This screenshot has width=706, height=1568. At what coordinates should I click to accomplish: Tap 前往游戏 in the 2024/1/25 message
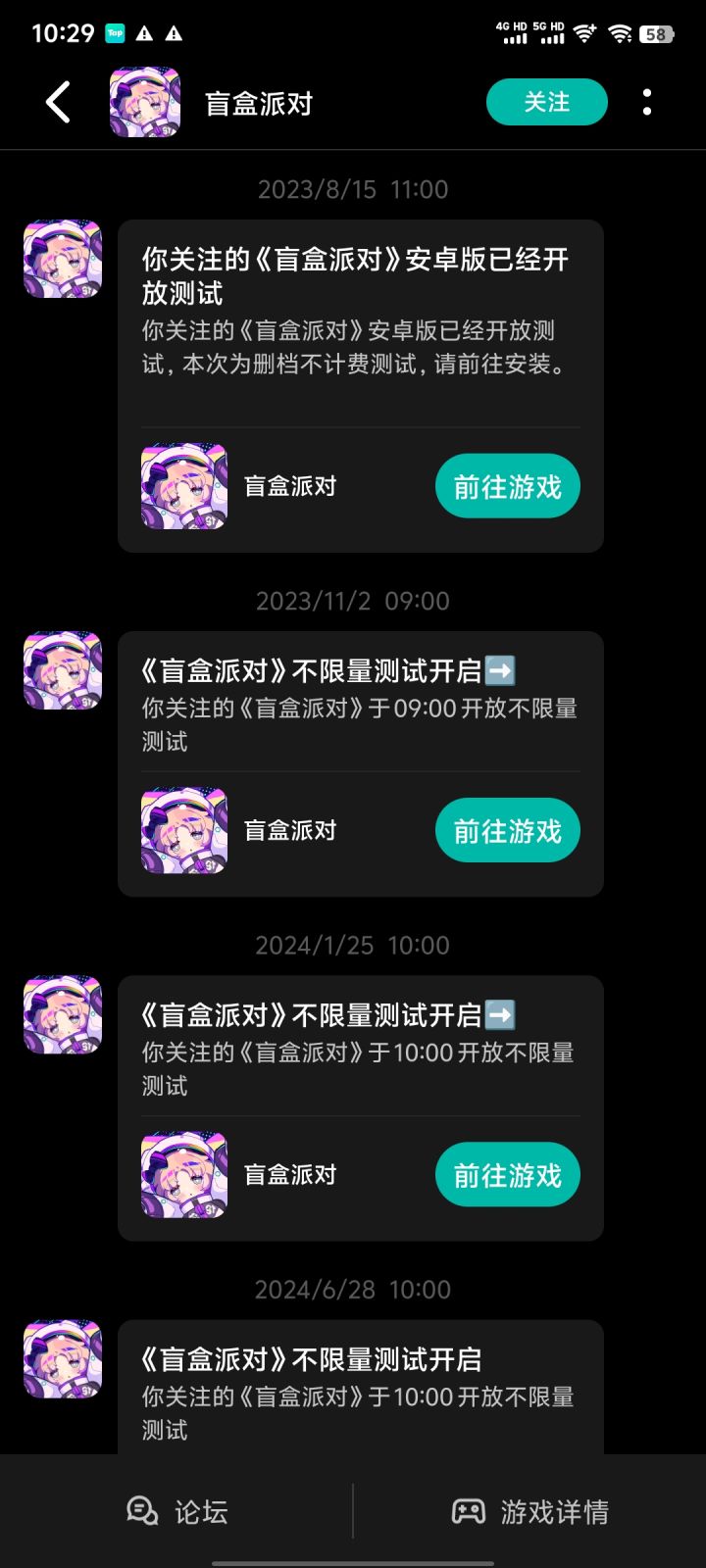pyautogui.click(x=507, y=1174)
